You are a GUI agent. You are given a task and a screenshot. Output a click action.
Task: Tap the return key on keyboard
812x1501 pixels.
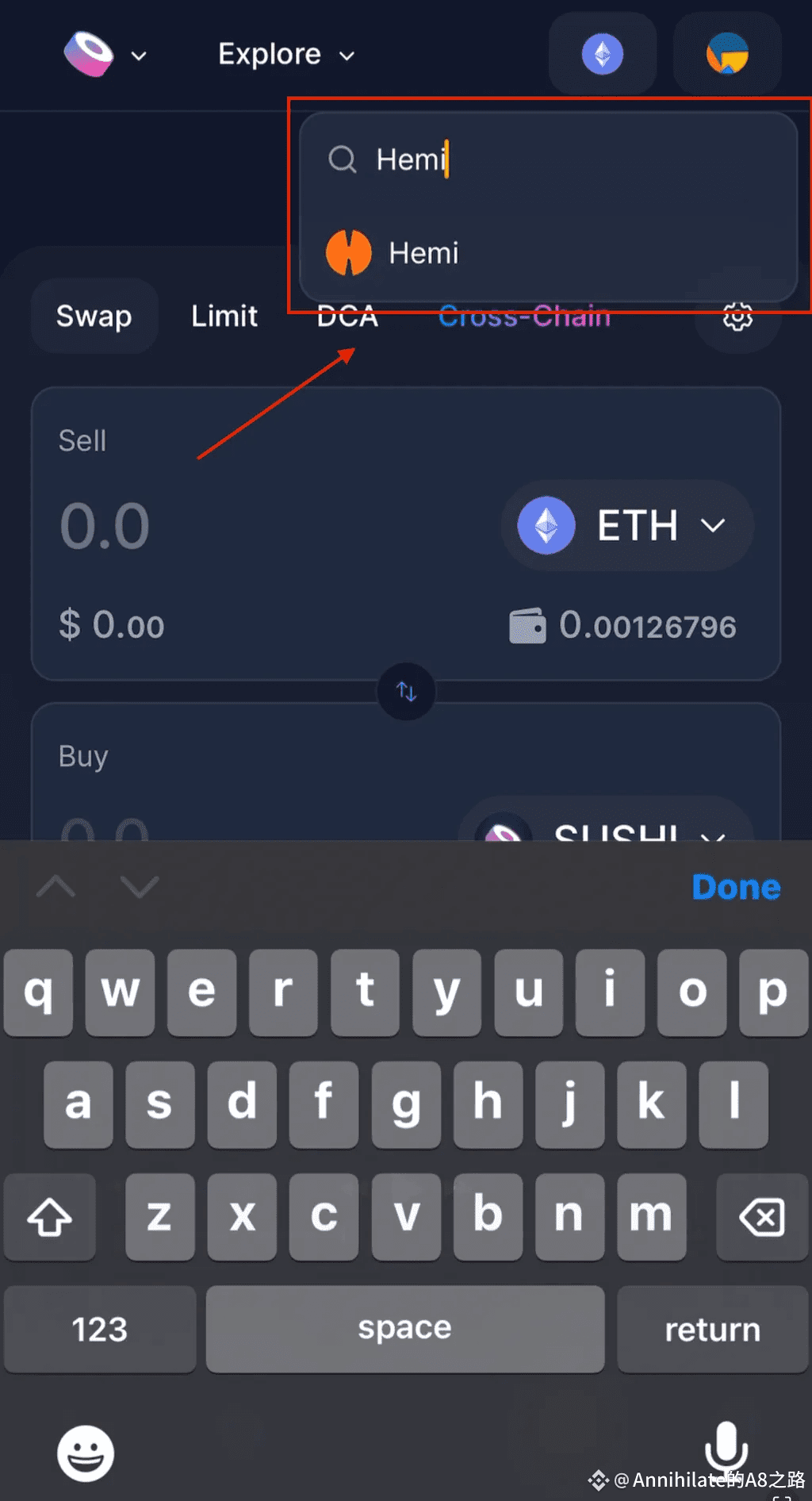point(712,1330)
